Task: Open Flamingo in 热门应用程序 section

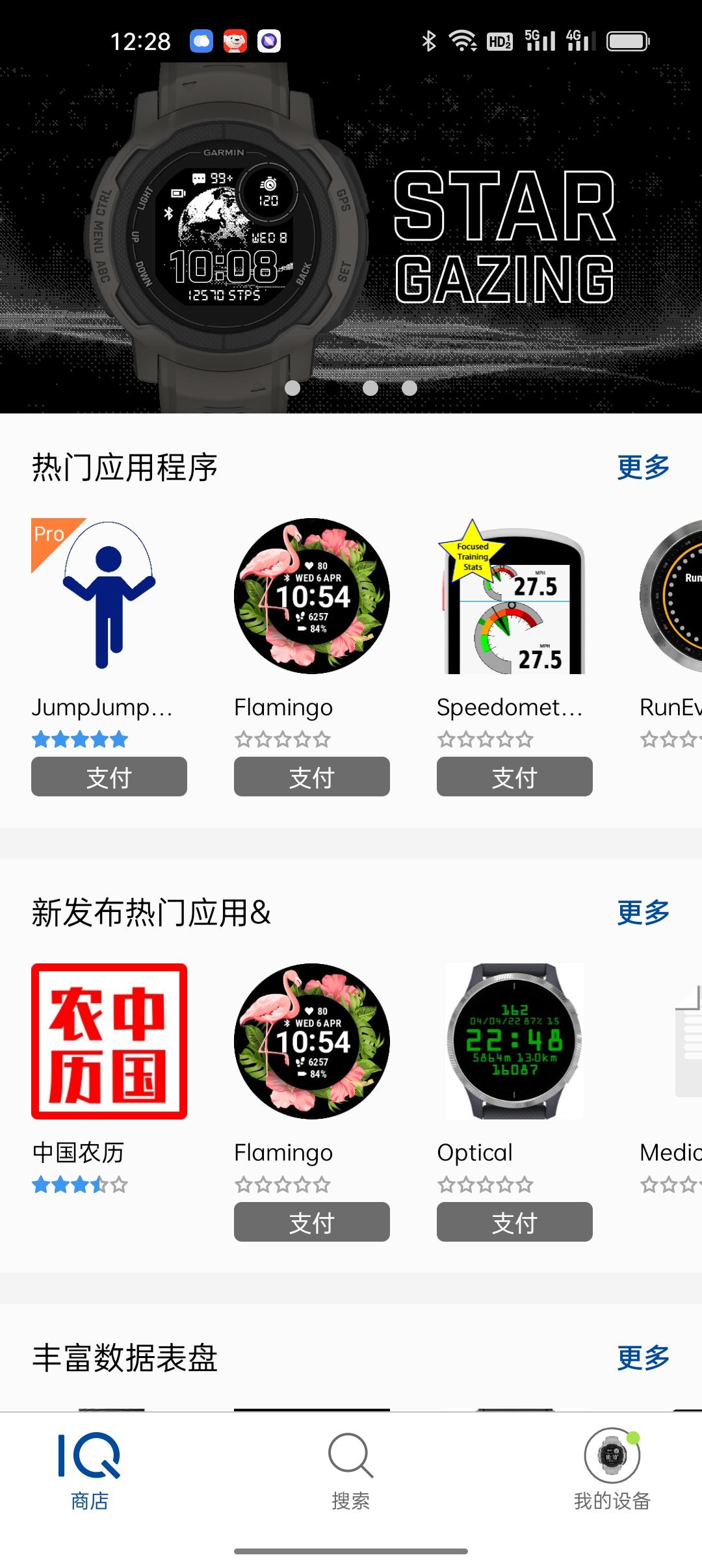Action: coord(312,596)
